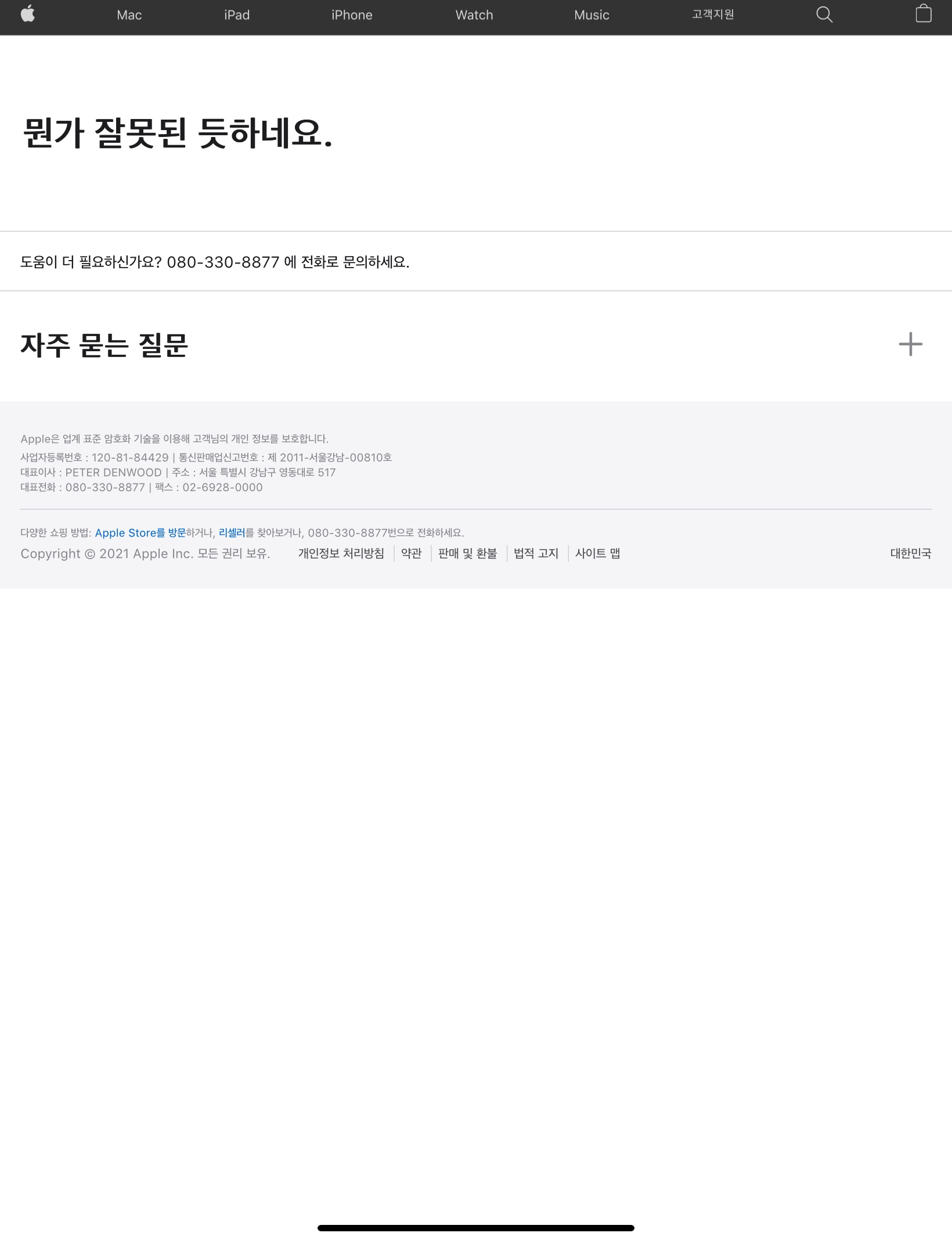This screenshot has width=952, height=1240.
Task: Expand the 자주 묻는 질문 section
Action: click(x=910, y=344)
